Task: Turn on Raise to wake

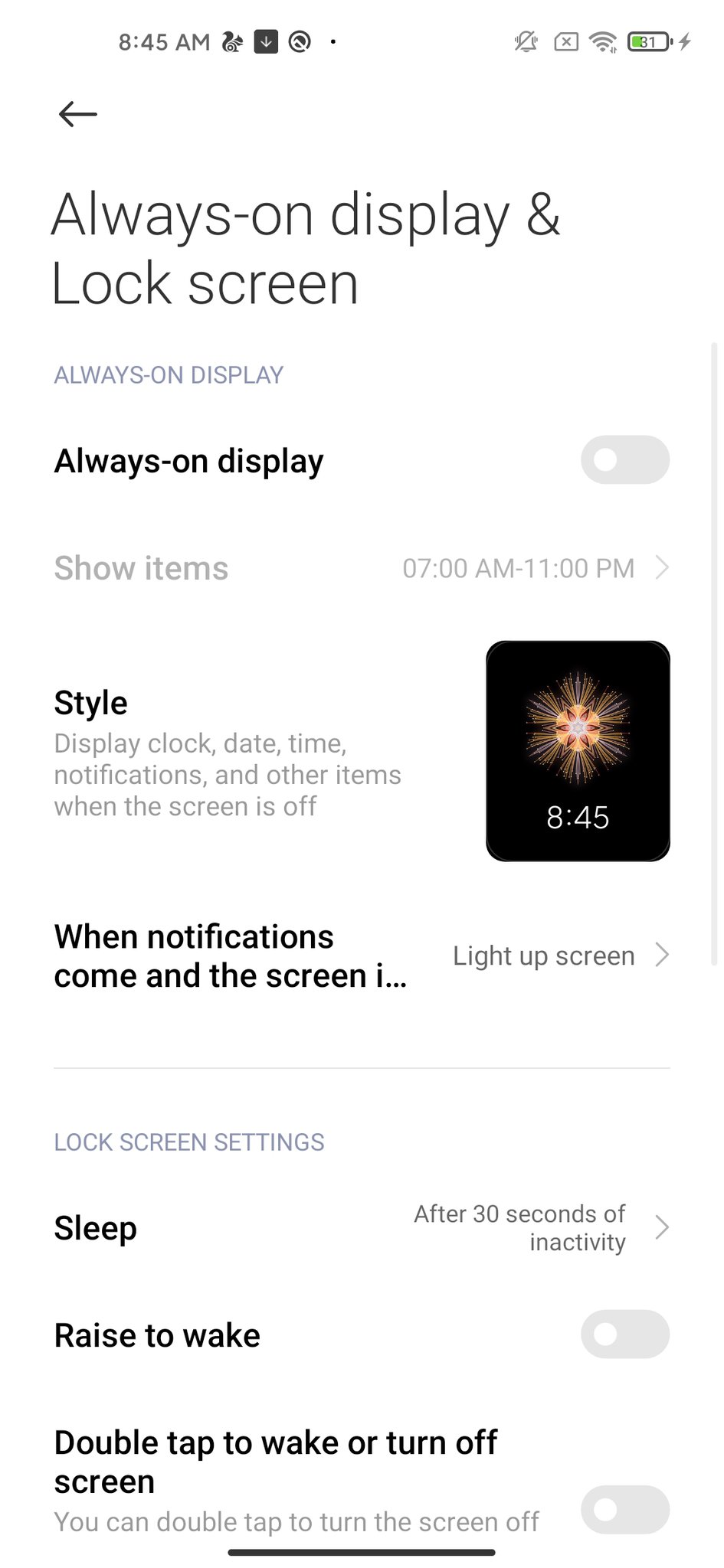Action: pyautogui.click(x=624, y=1334)
